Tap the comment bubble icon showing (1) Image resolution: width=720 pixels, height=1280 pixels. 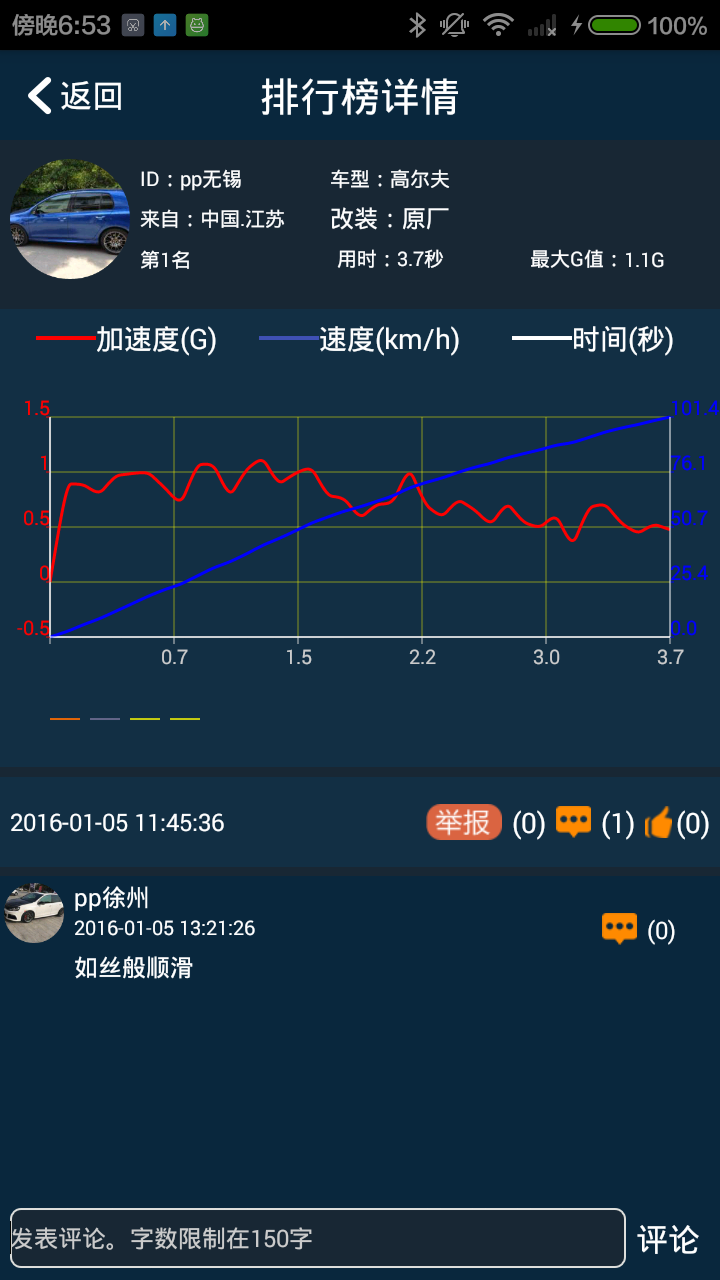(575, 822)
